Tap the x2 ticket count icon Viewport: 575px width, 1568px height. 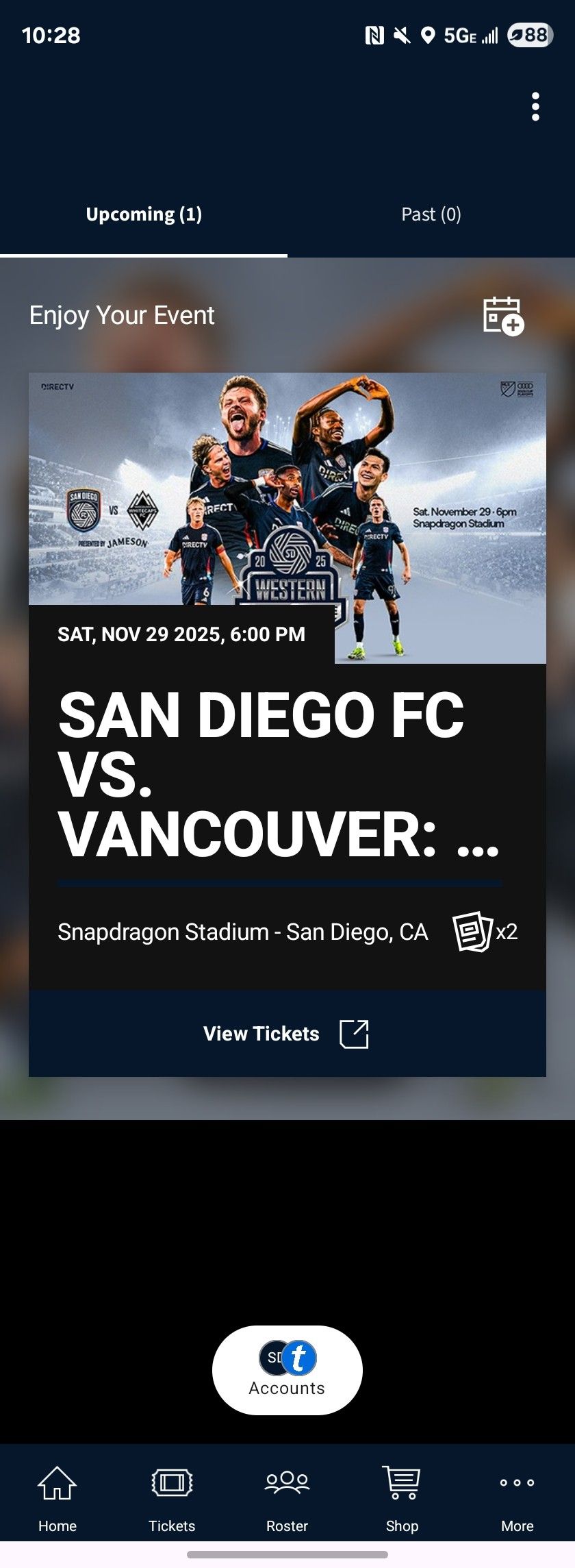click(474, 931)
